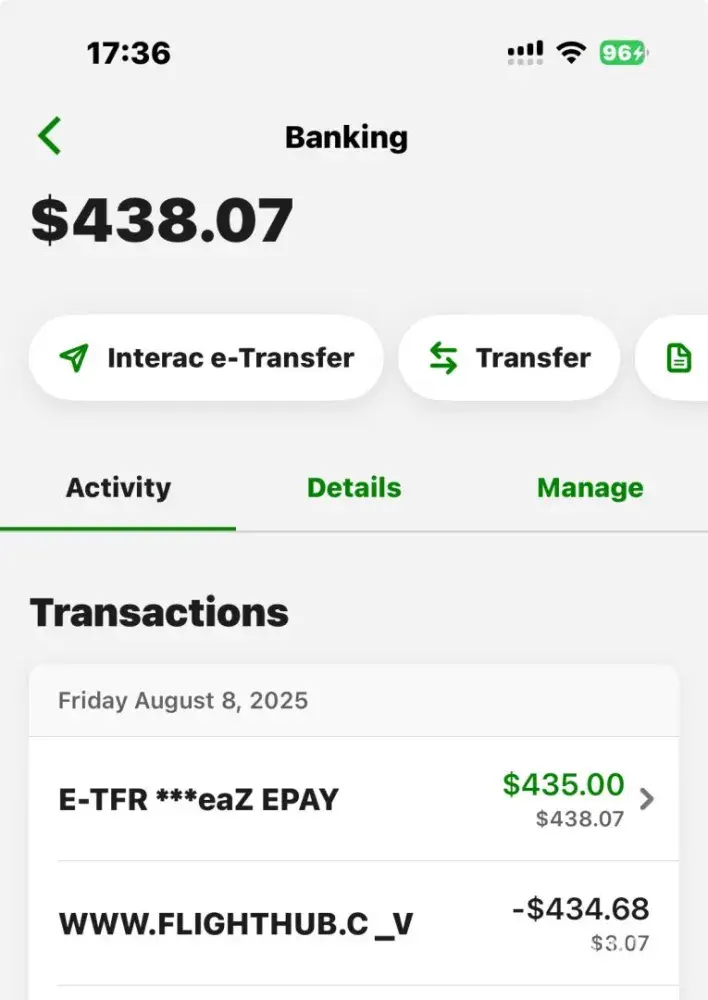
Task: Tap the Transfer button
Action: 509,358
